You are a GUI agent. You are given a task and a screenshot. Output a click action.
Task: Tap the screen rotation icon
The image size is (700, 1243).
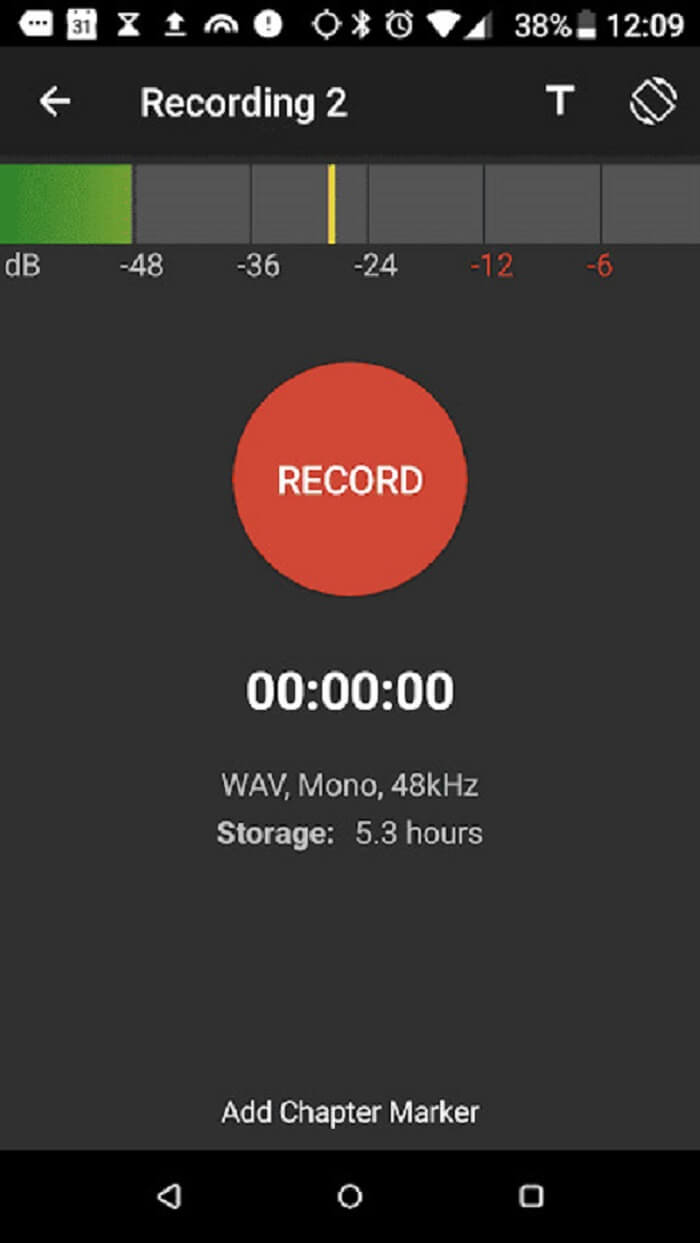click(652, 102)
